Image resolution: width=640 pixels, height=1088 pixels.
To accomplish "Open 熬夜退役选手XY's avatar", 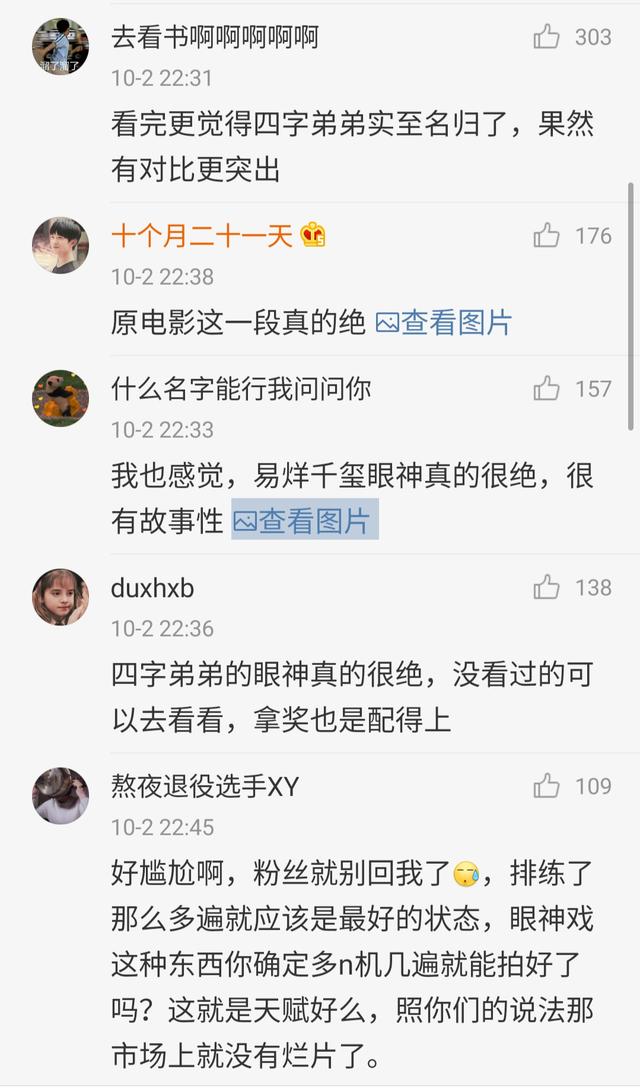I will point(60,796).
